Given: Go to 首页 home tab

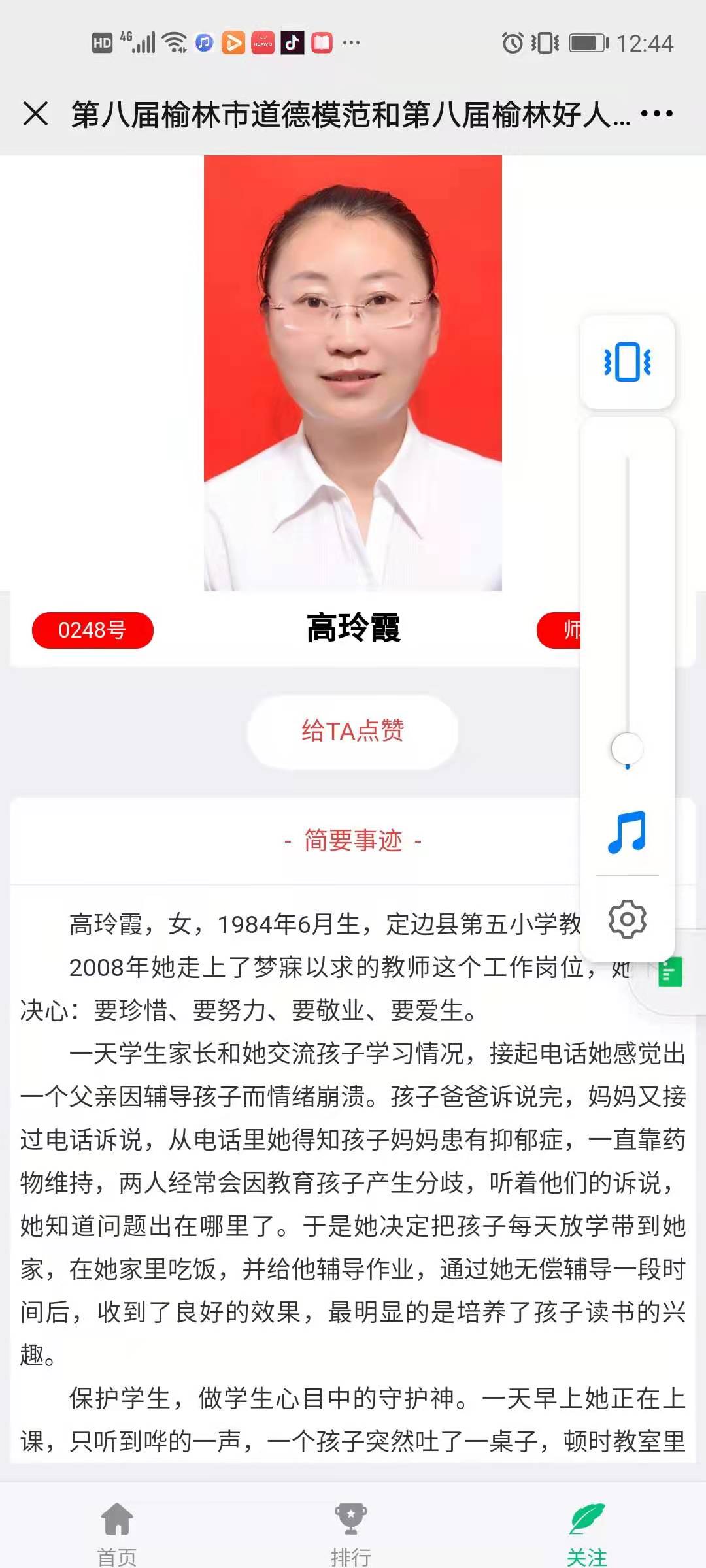Looking at the screenshot, I should coord(117,1532).
